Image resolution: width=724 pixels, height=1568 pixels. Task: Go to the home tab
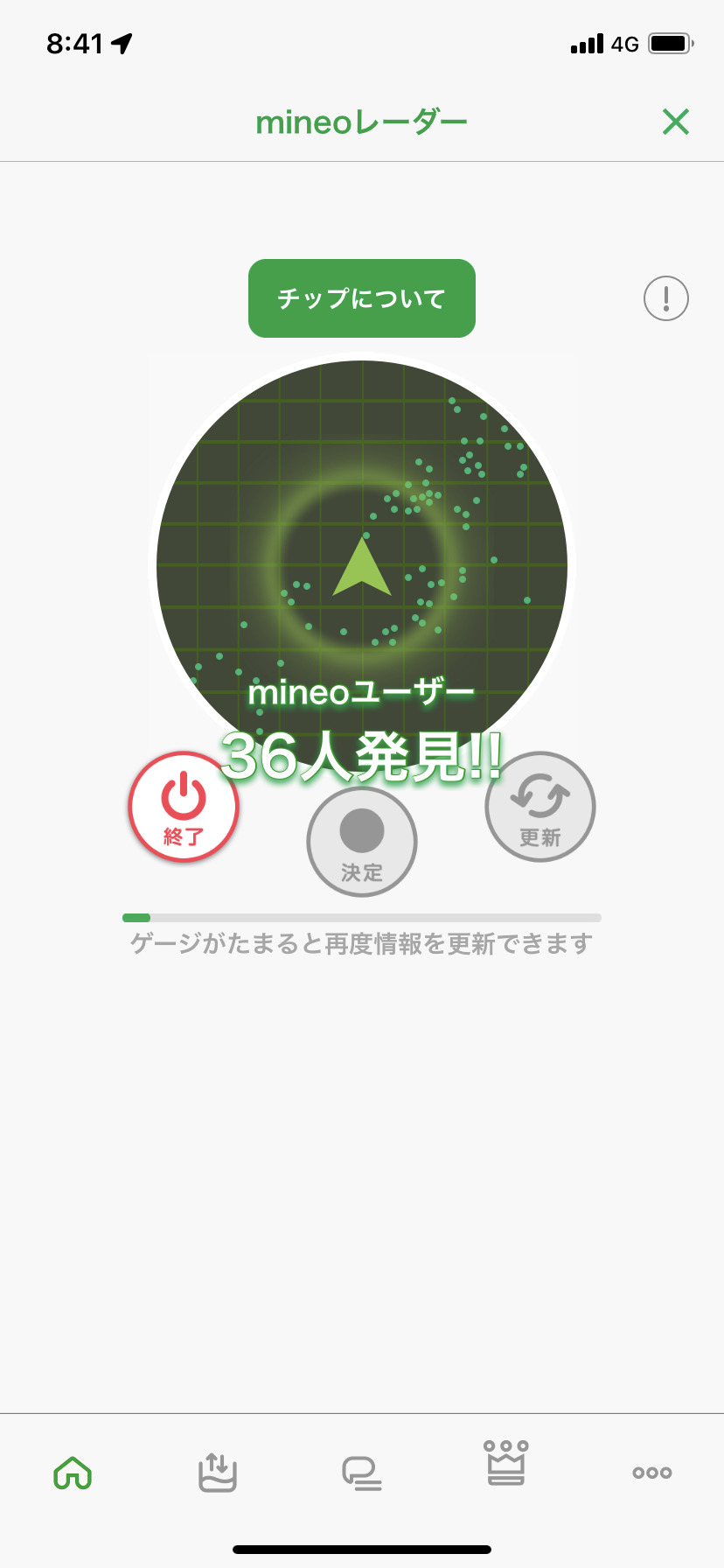click(x=73, y=1473)
